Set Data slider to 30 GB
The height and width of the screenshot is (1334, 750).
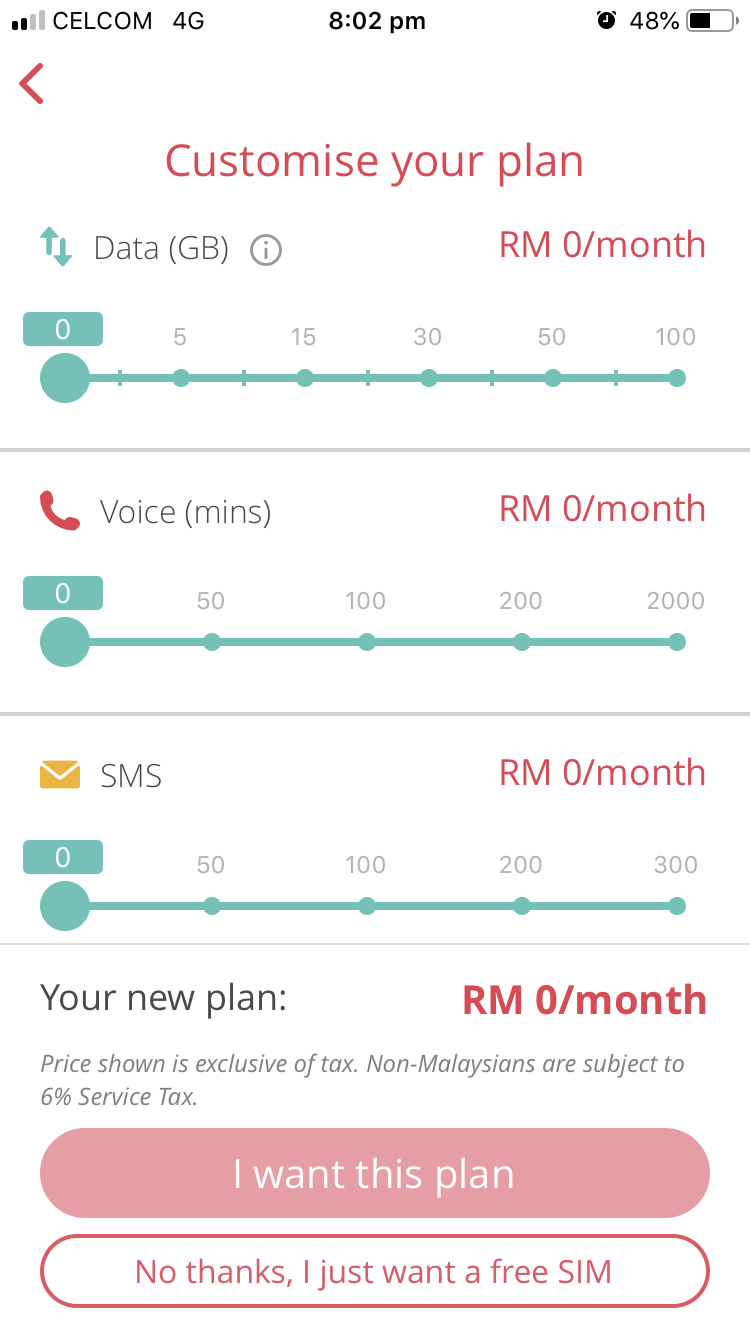click(429, 378)
